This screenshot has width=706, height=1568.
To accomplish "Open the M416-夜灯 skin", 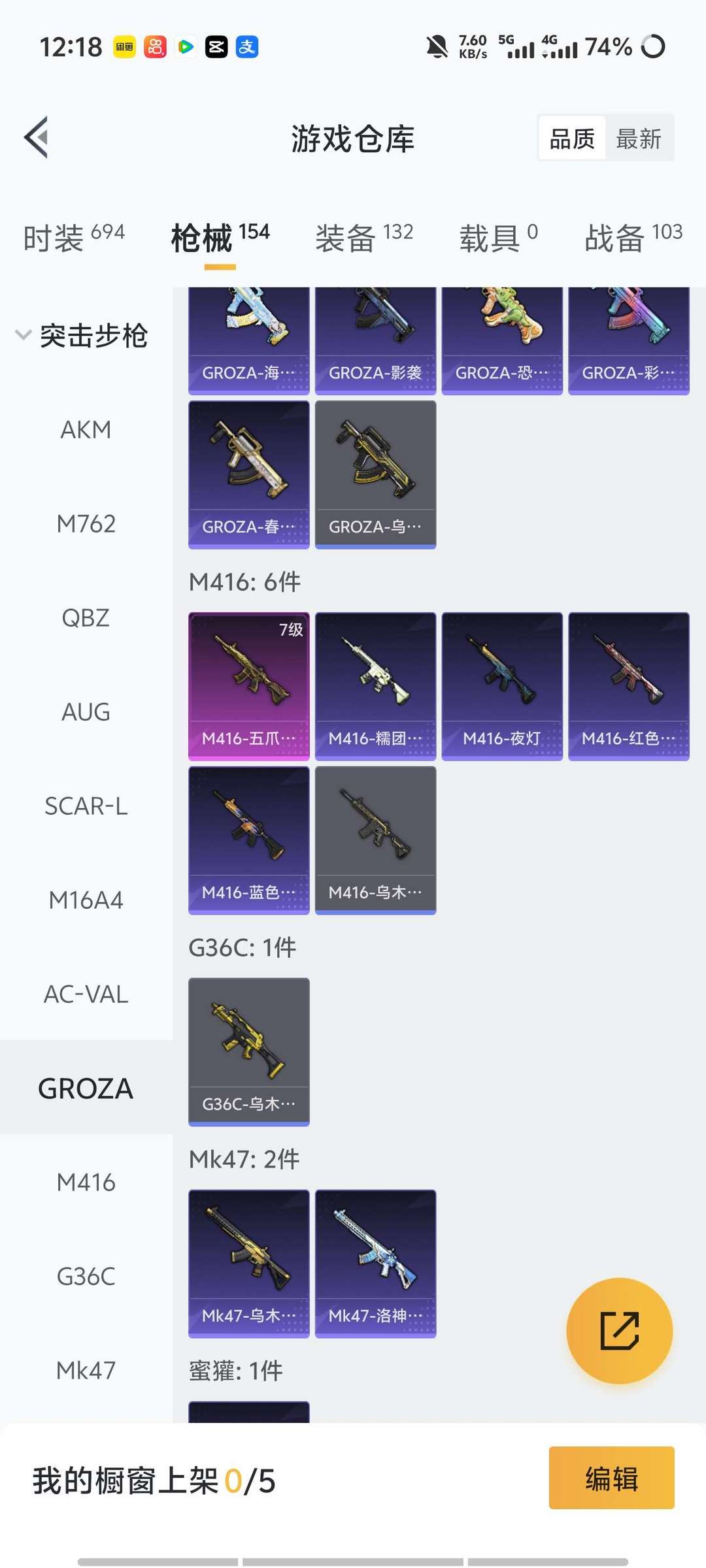I will pos(501,686).
